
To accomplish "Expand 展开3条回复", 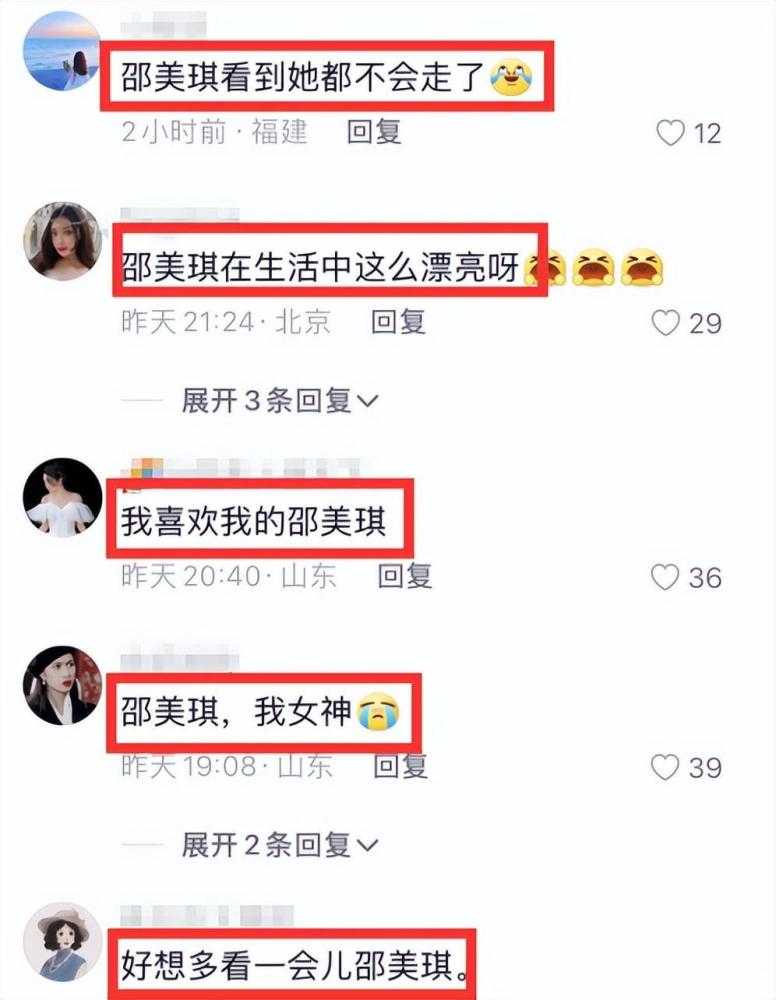I will [279, 401].
